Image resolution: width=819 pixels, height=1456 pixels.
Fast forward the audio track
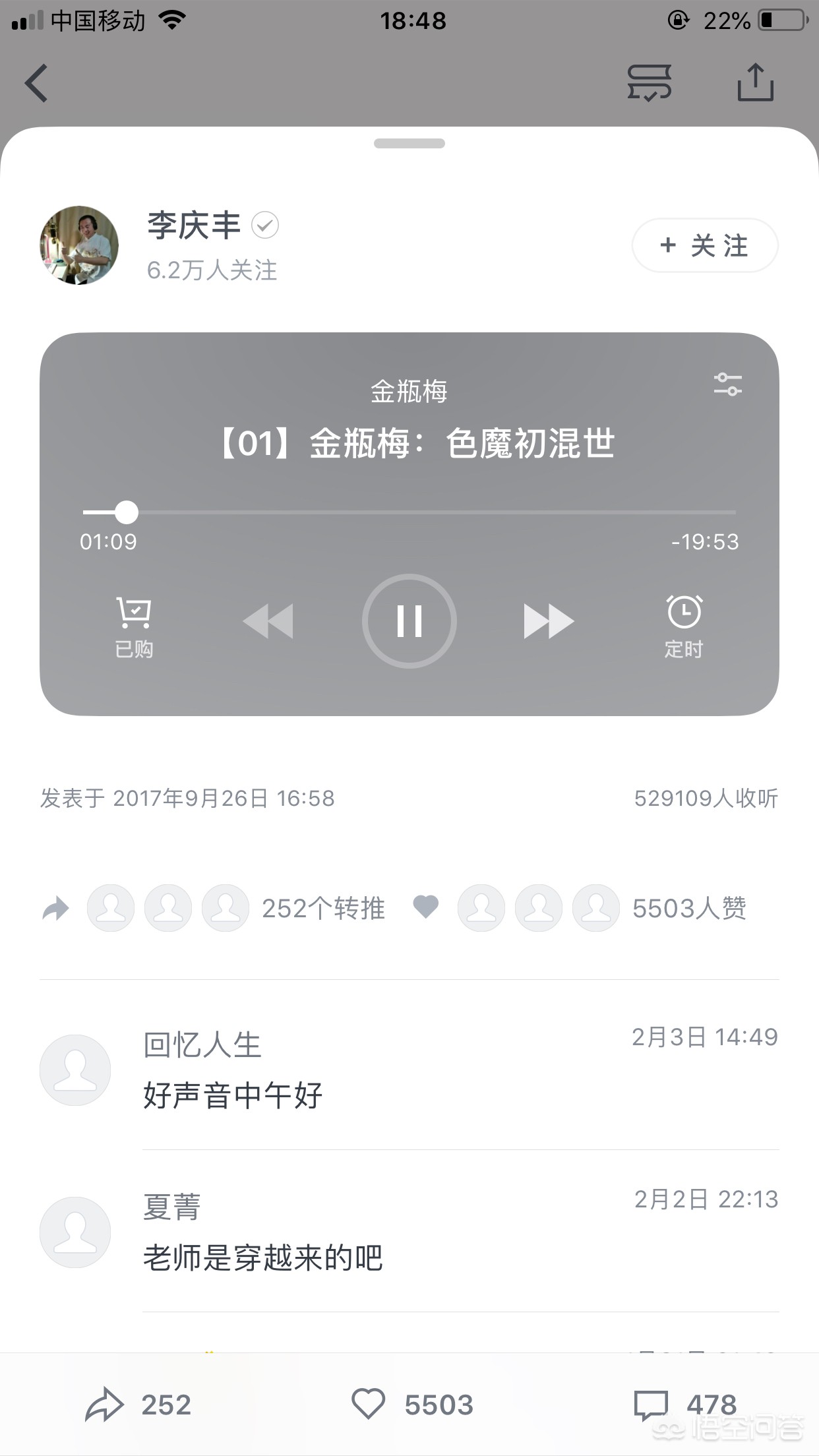[549, 621]
